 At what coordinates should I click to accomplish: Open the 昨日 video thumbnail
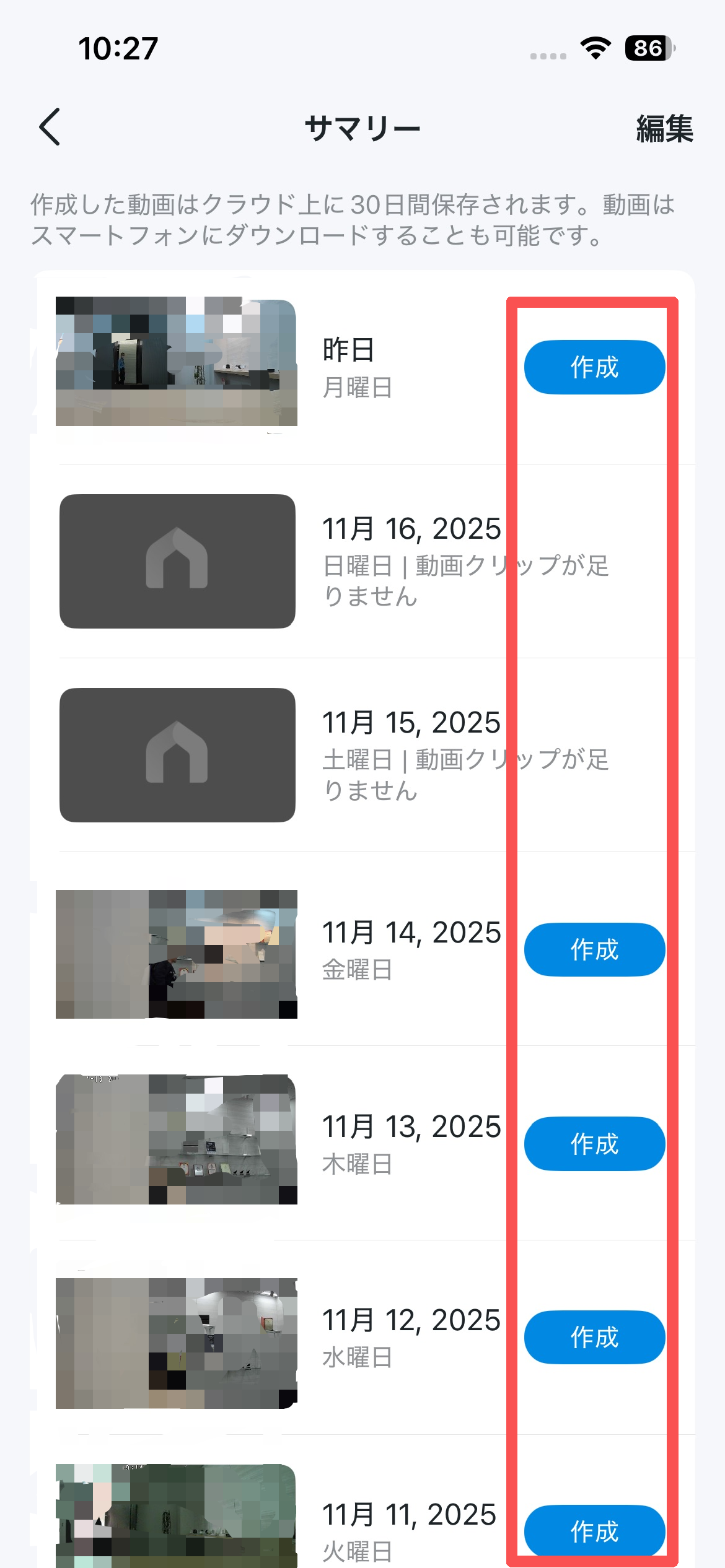click(177, 362)
